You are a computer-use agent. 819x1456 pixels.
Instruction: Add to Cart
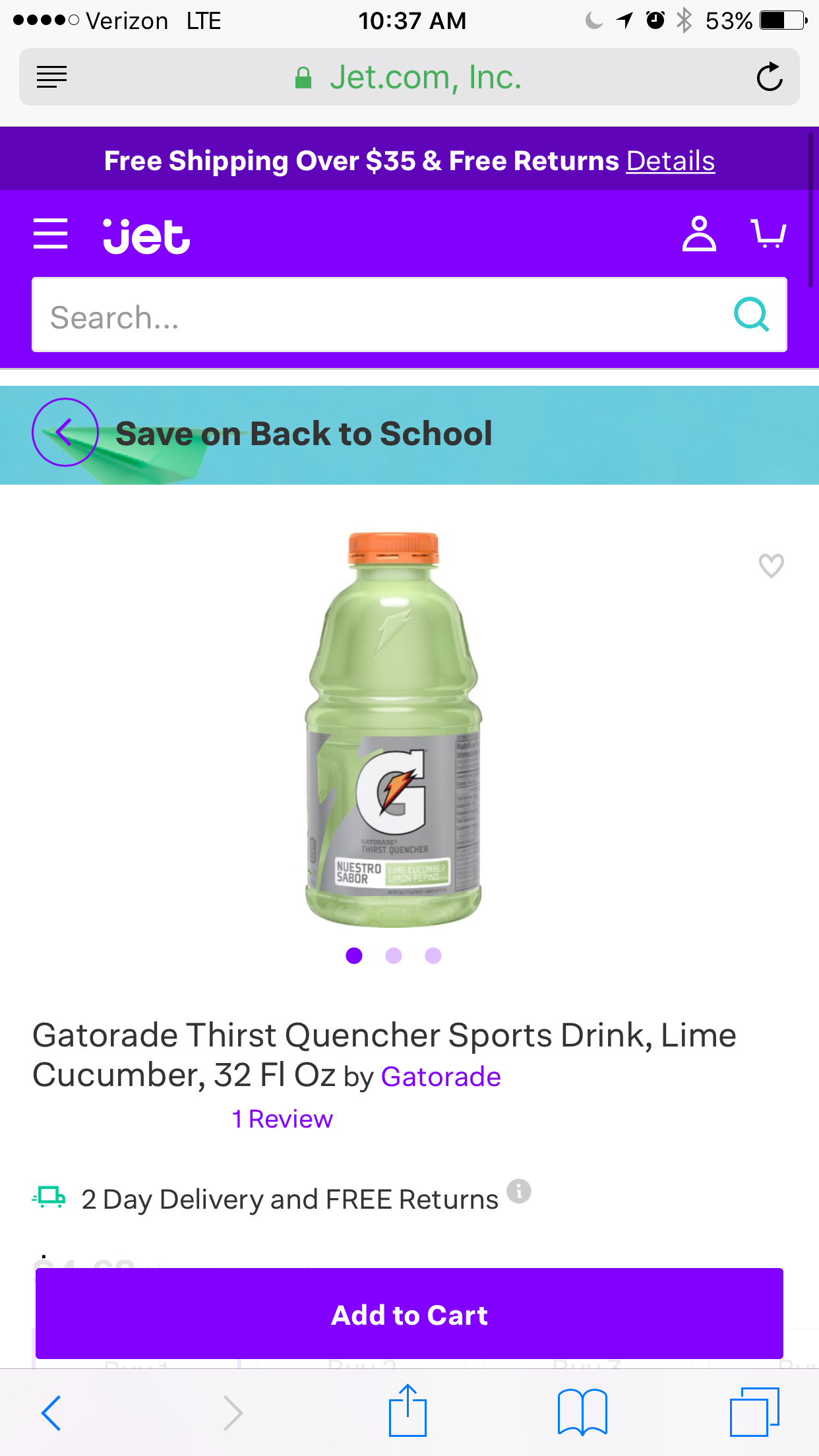click(x=409, y=1314)
